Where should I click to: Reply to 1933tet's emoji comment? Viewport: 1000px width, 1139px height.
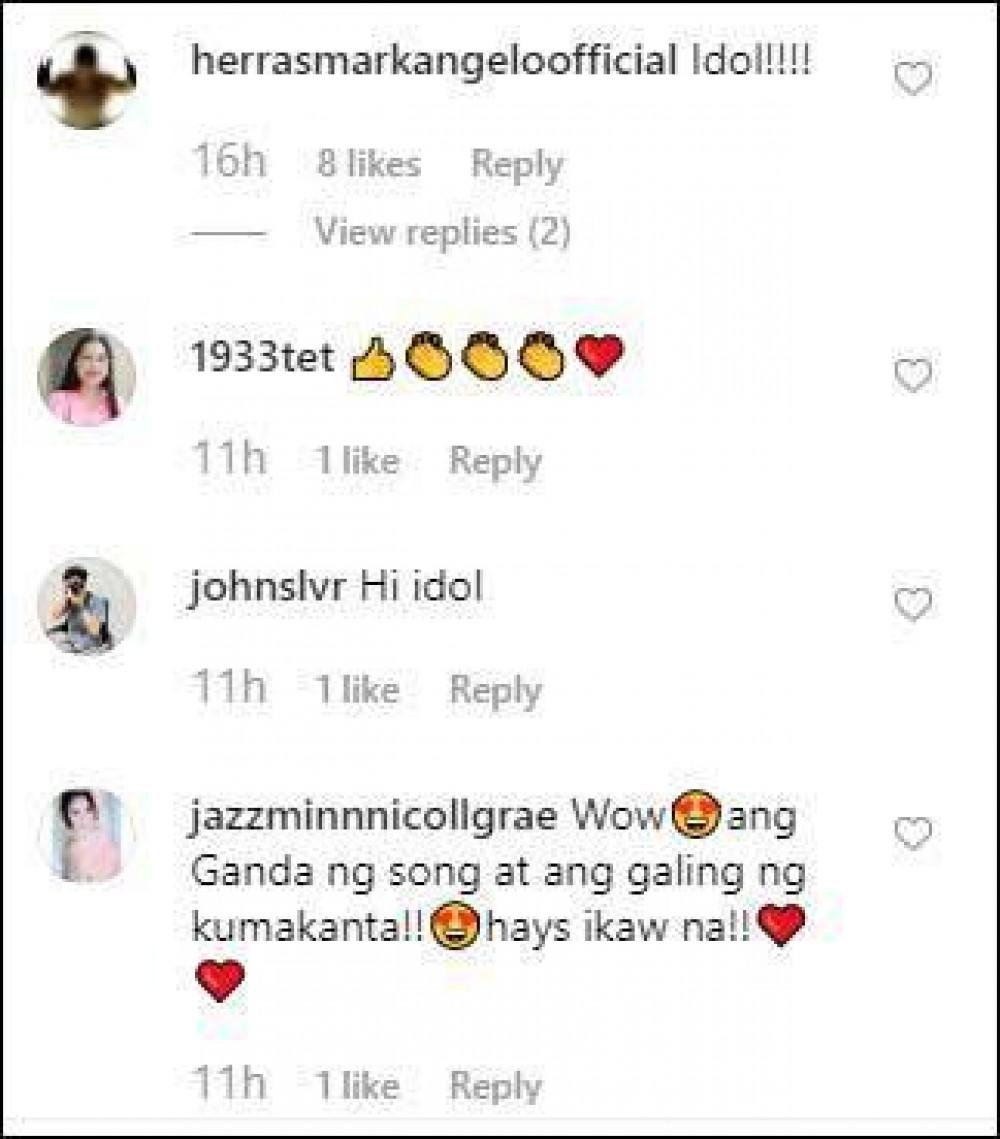495,461
